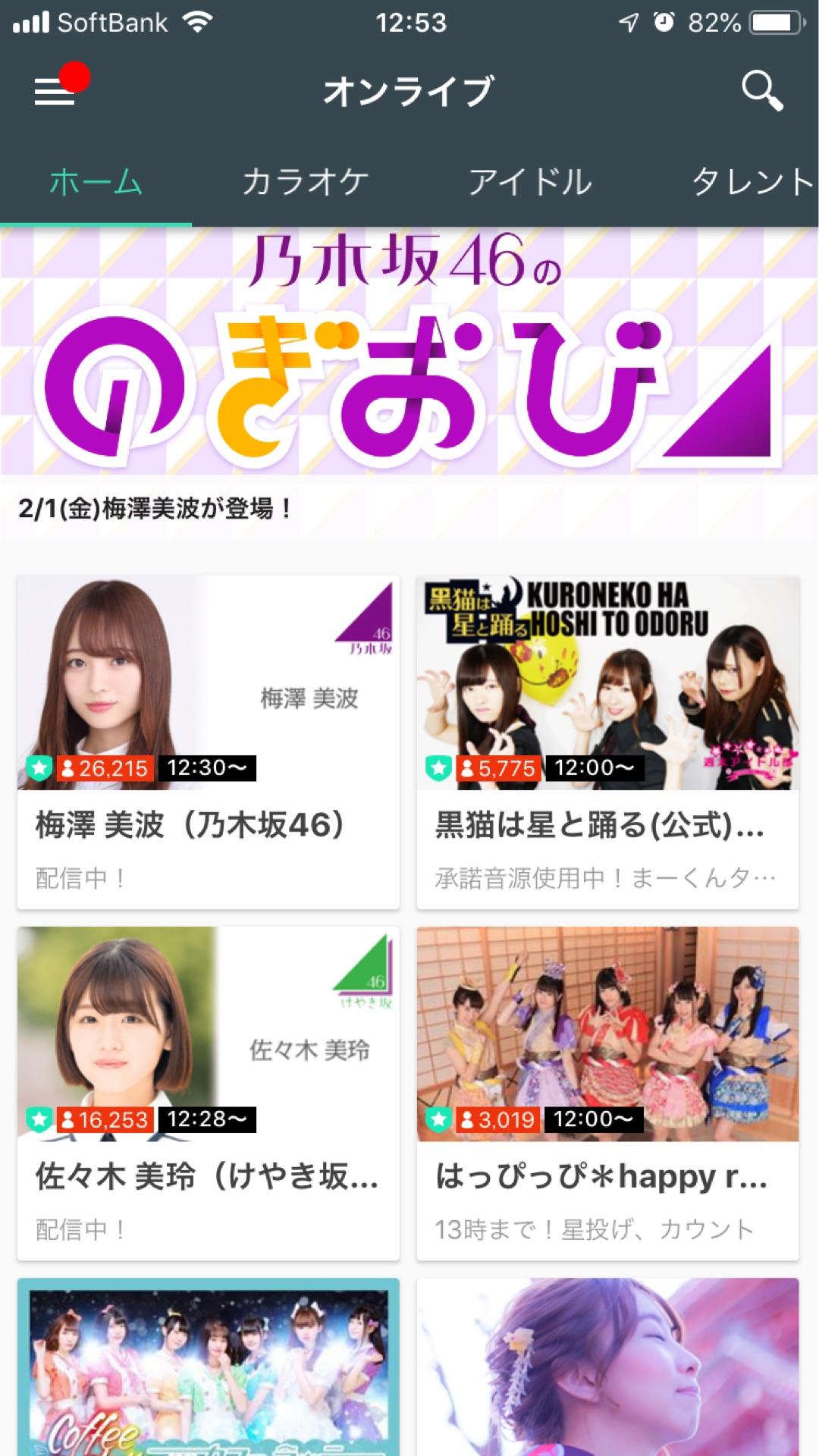Viewport: 819px width, 1456px height.
Task: Switch to the ホーム tab
Action: pyautogui.click(x=96, y=182)
